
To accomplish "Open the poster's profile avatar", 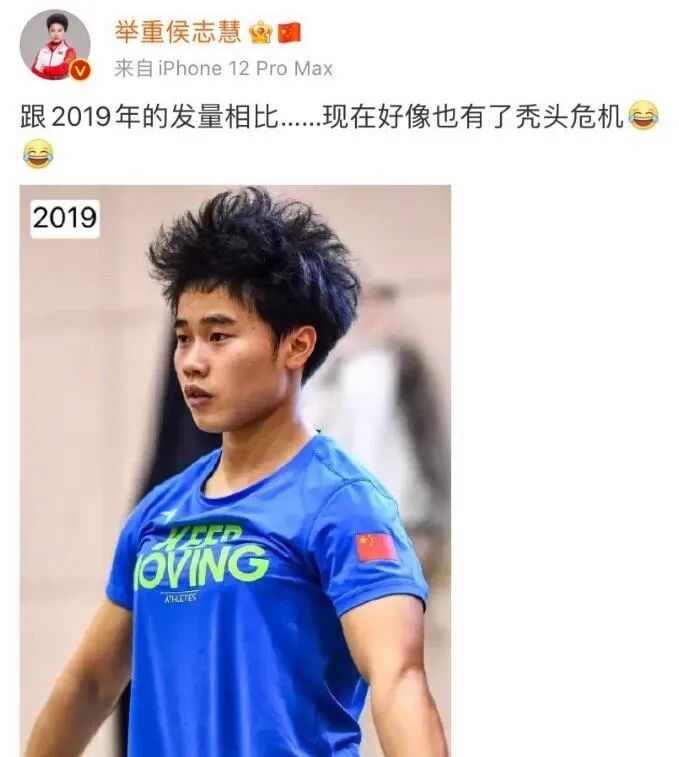I will pos(54,45).
